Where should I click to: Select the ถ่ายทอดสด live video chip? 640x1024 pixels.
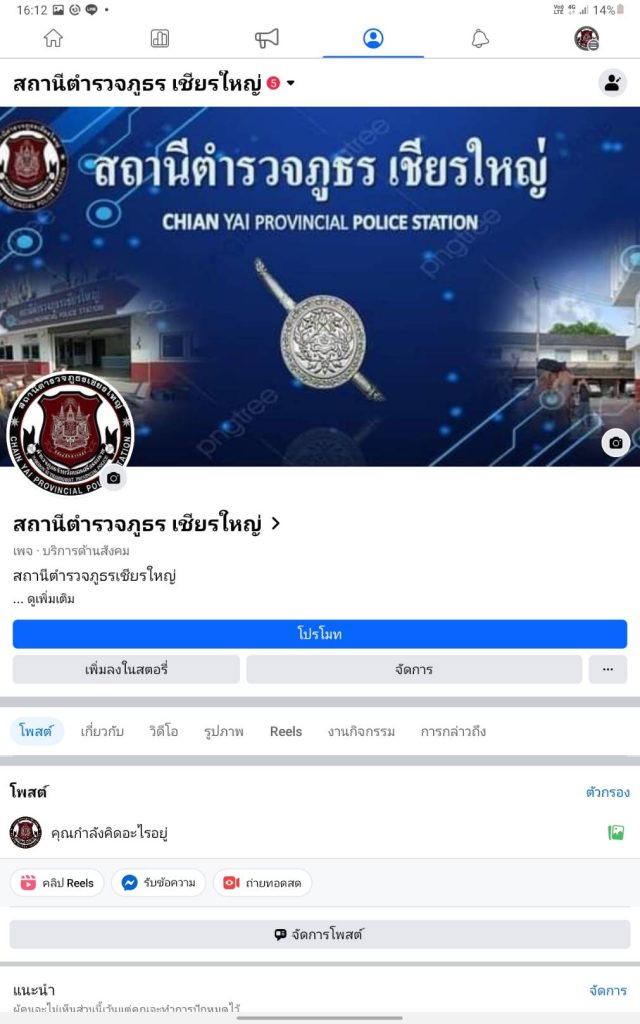pos(262,883)
